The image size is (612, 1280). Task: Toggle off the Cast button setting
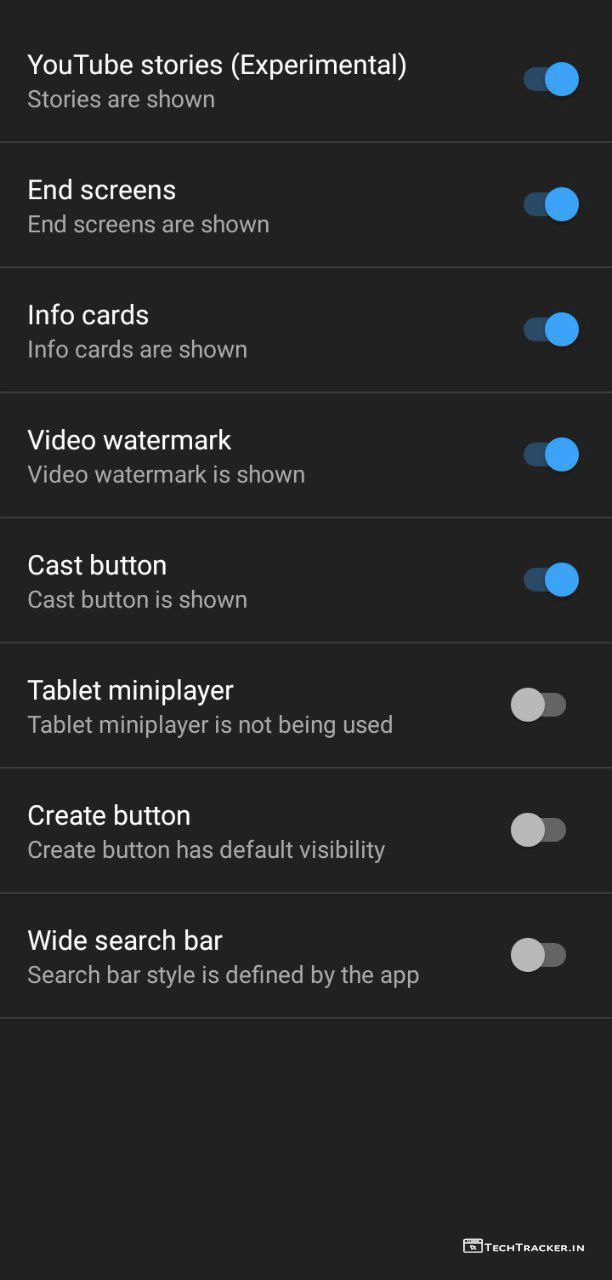click(551, 580)
